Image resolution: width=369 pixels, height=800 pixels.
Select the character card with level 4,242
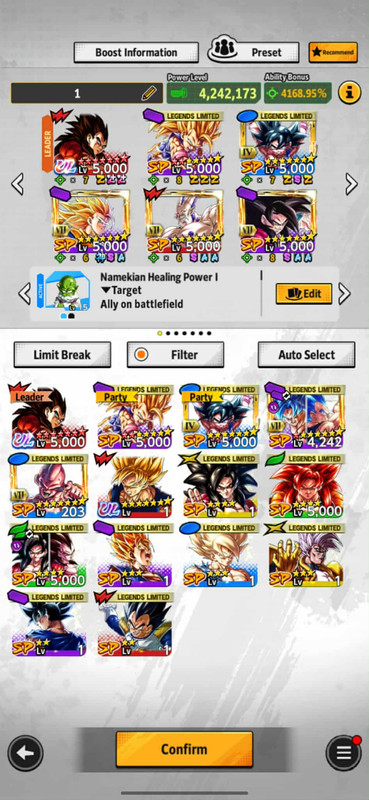click(x=306, y=416)
